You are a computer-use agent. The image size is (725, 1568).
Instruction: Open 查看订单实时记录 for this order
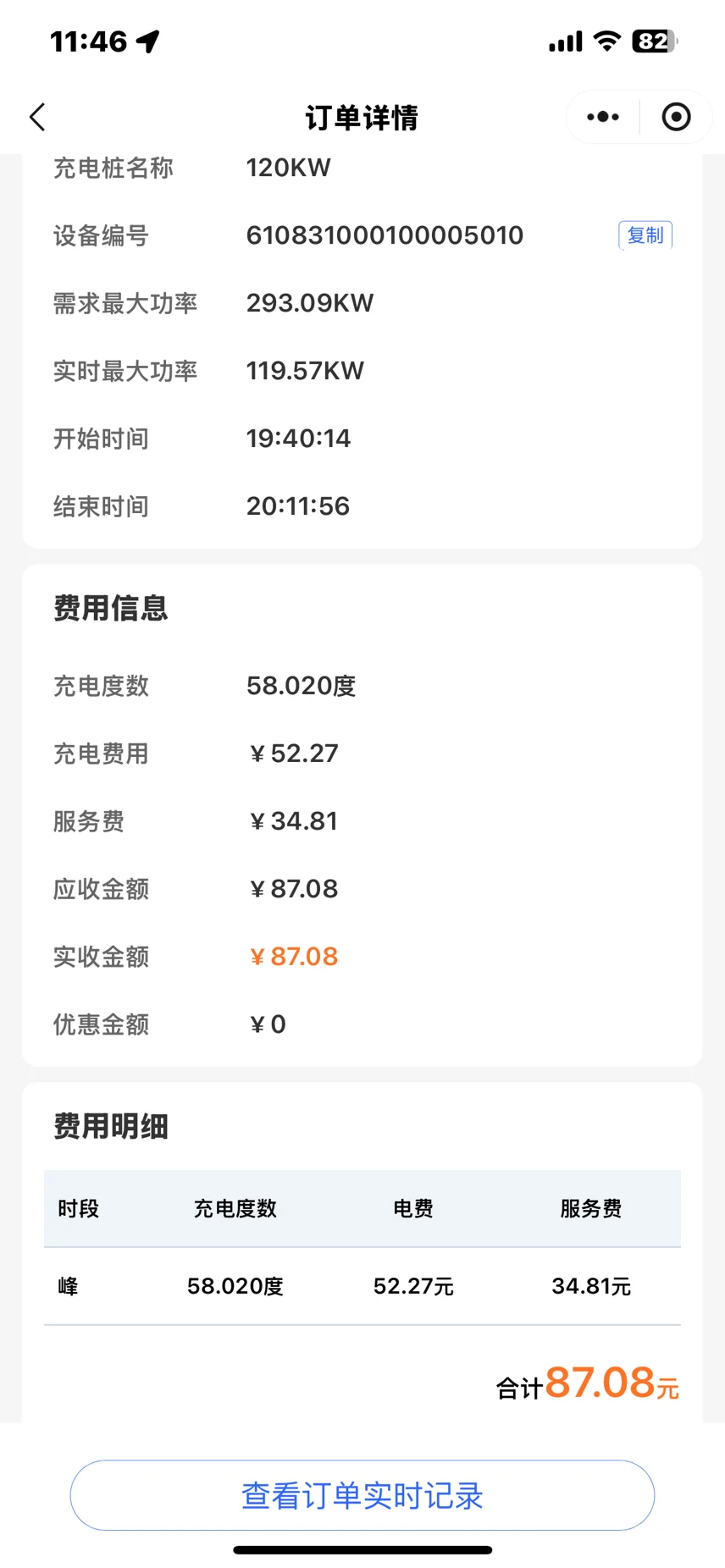362,1495
